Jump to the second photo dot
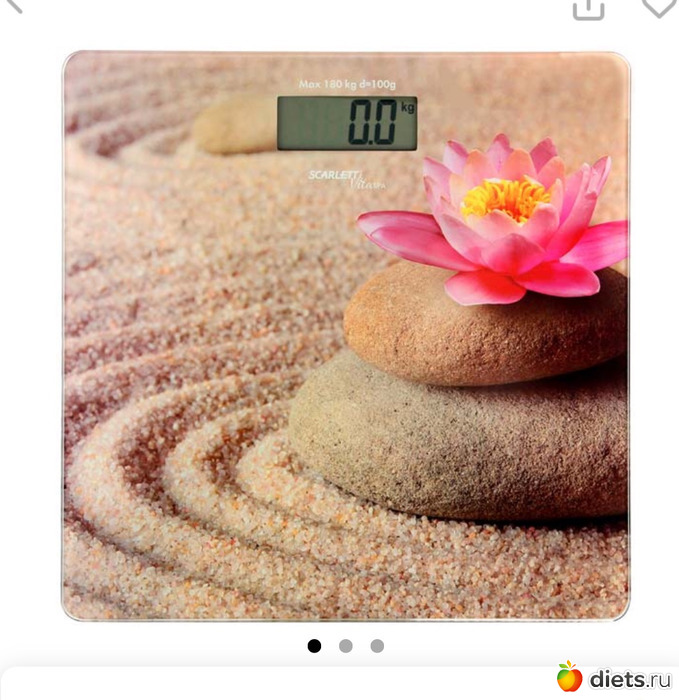The width and height of the screenshot is (679, 700). tap(346, 646)
